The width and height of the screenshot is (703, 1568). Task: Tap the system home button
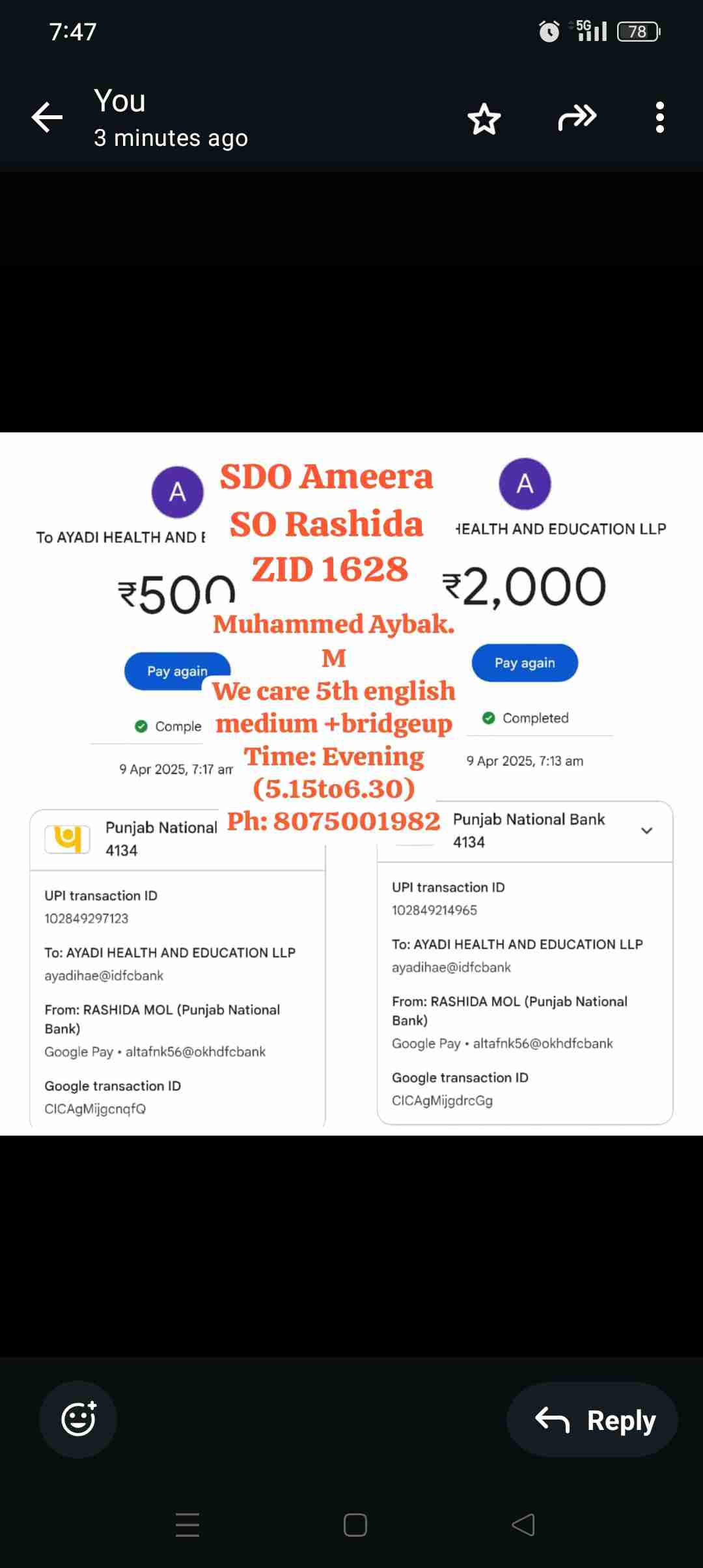coord(355,1525)
